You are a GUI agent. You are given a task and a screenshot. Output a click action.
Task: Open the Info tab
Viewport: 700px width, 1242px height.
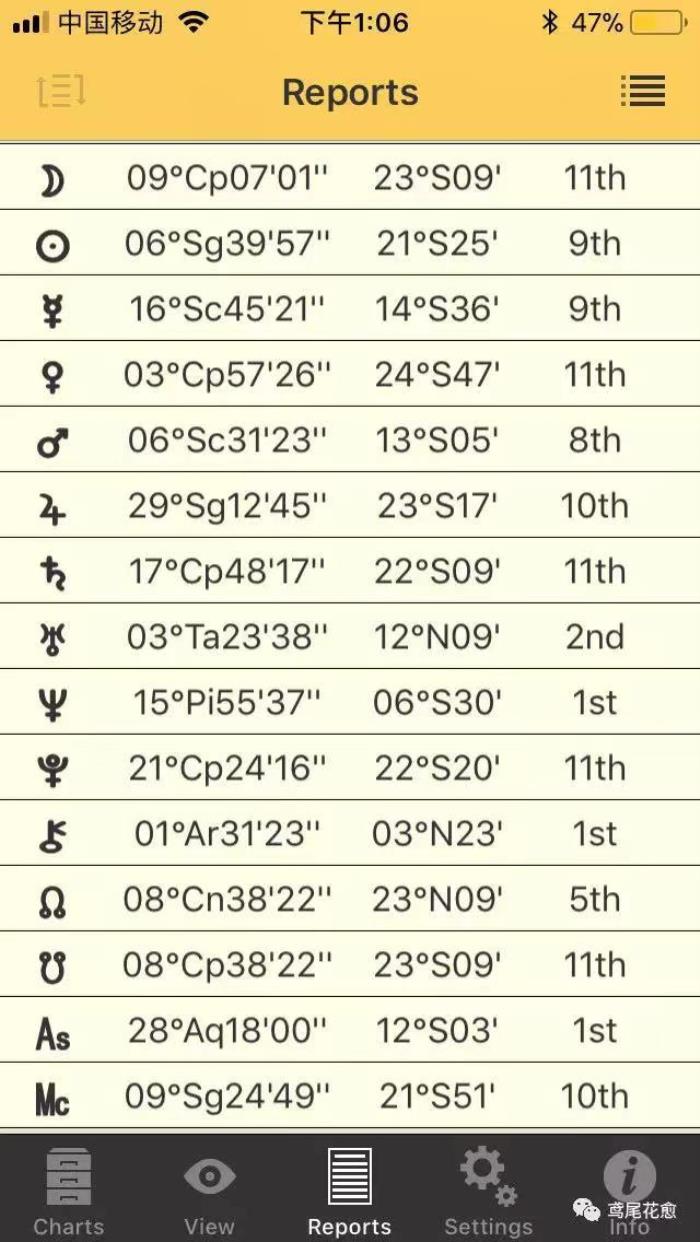click(x=629, y=1190)
